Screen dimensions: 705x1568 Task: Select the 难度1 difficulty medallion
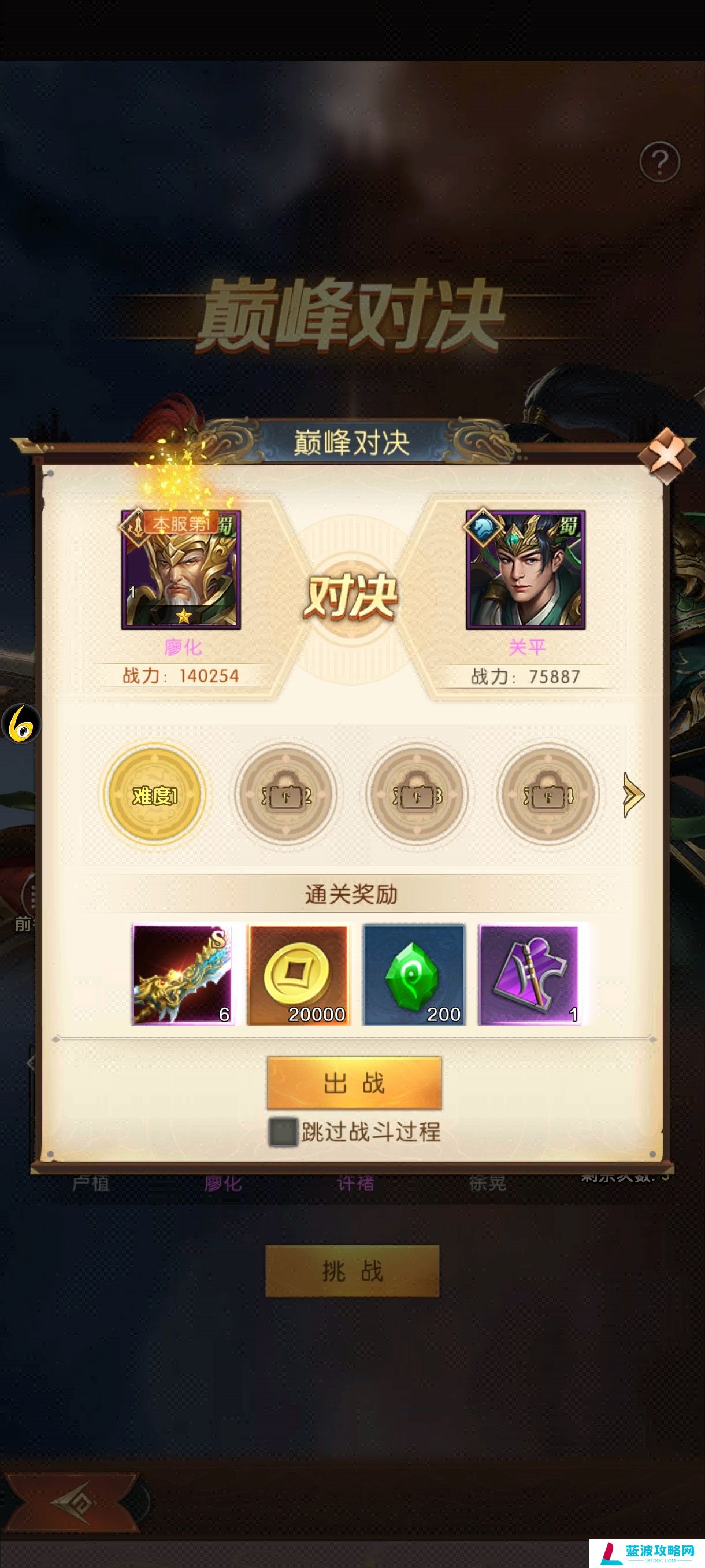[155, 794]
